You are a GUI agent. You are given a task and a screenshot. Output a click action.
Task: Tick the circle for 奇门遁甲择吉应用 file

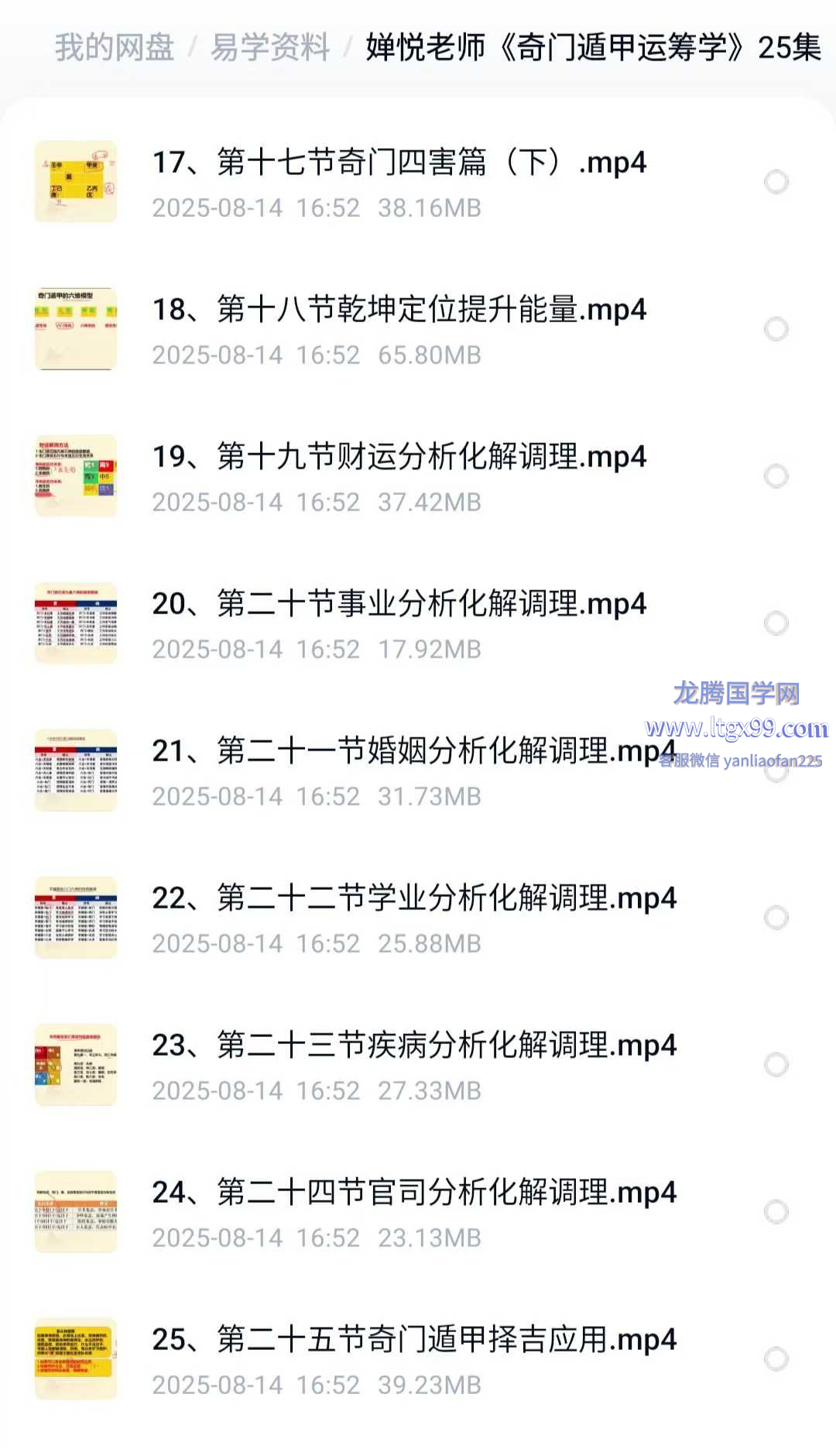point(776,1359)
